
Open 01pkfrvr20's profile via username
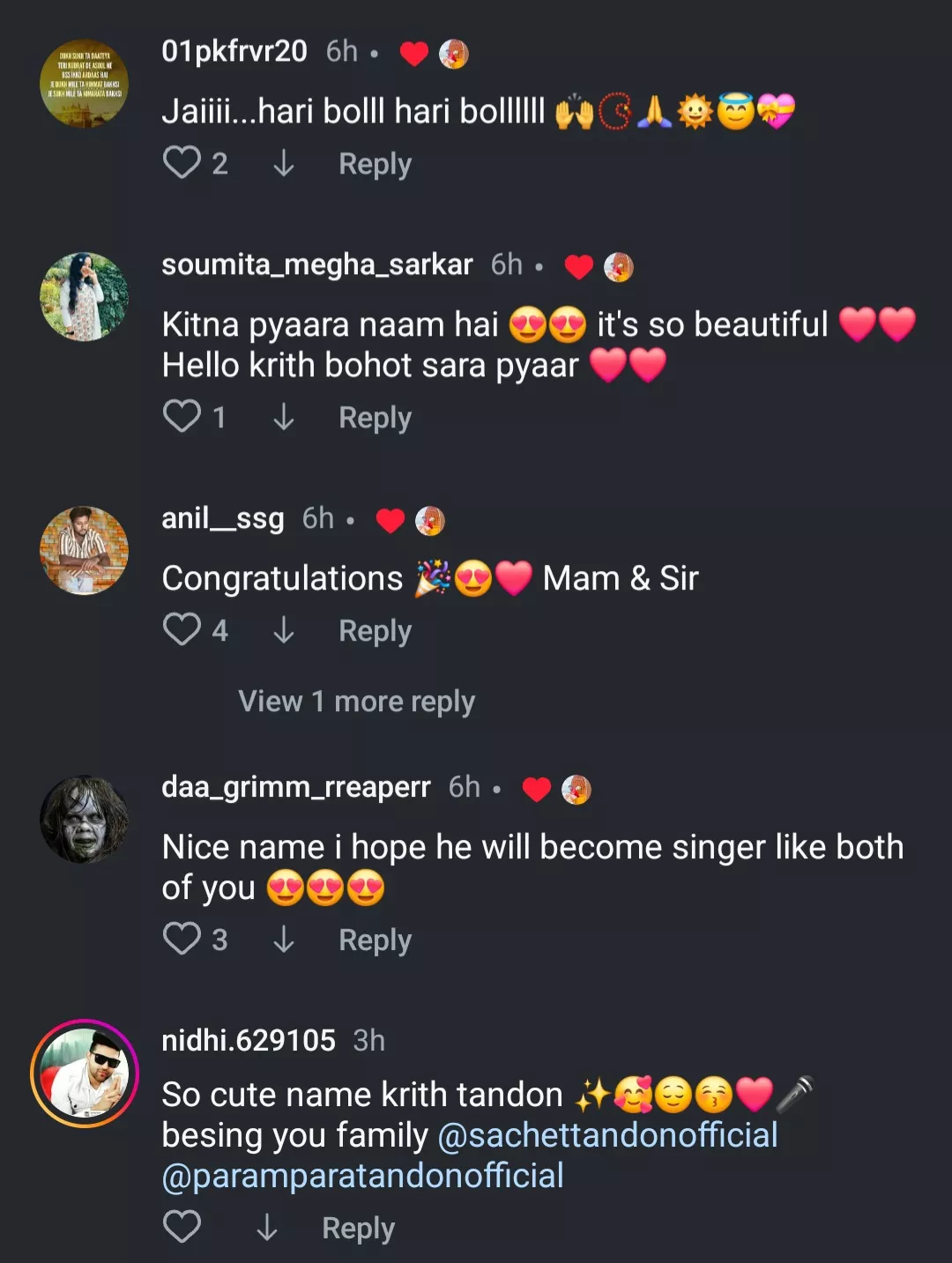[x=234, y=51]
